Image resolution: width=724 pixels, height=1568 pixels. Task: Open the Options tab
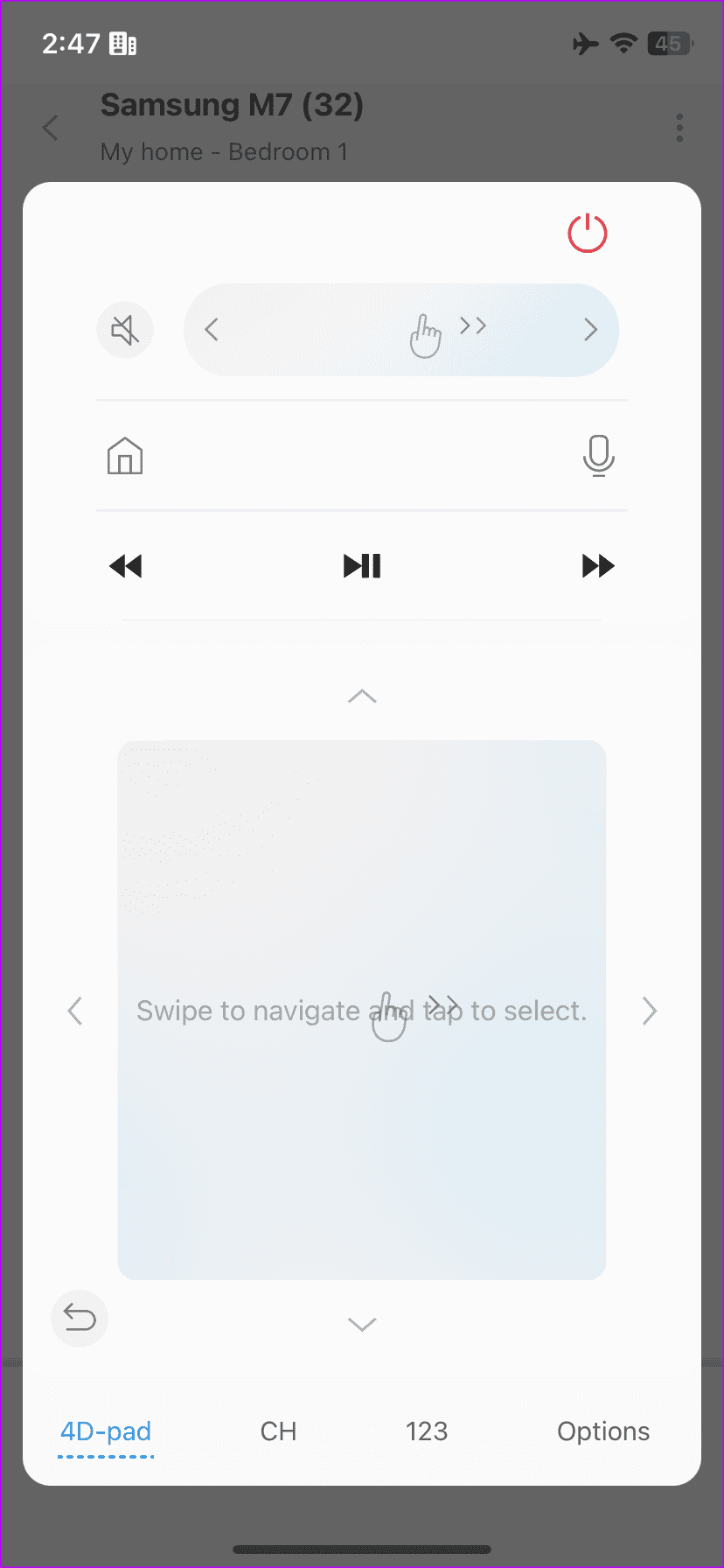[602, 1431]
